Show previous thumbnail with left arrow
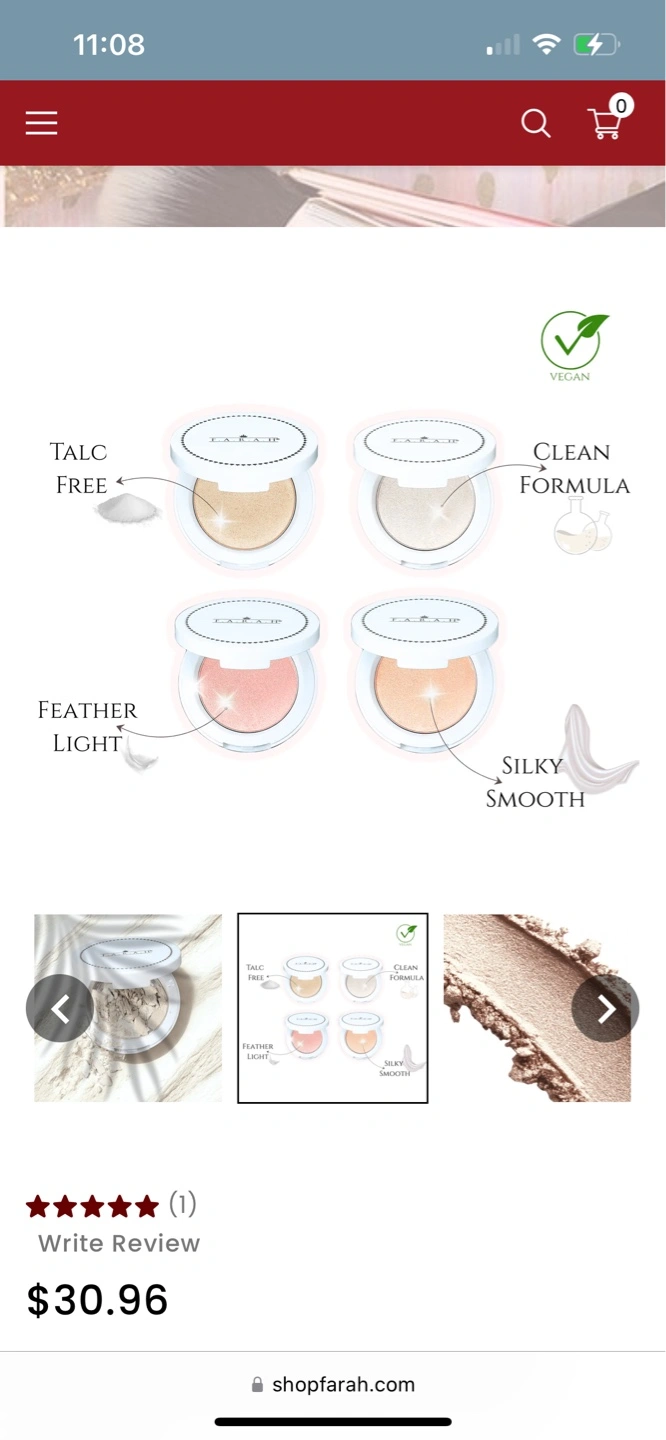The image size is (666, 1440). point(60,1008)
